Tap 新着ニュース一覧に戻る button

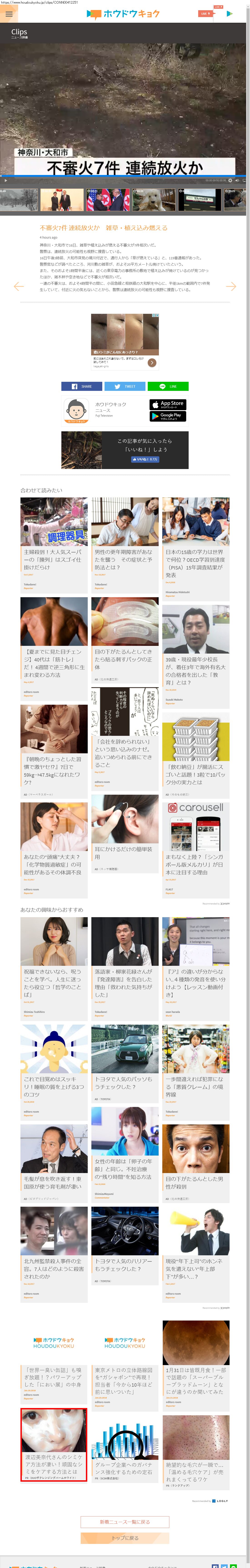125,1522
